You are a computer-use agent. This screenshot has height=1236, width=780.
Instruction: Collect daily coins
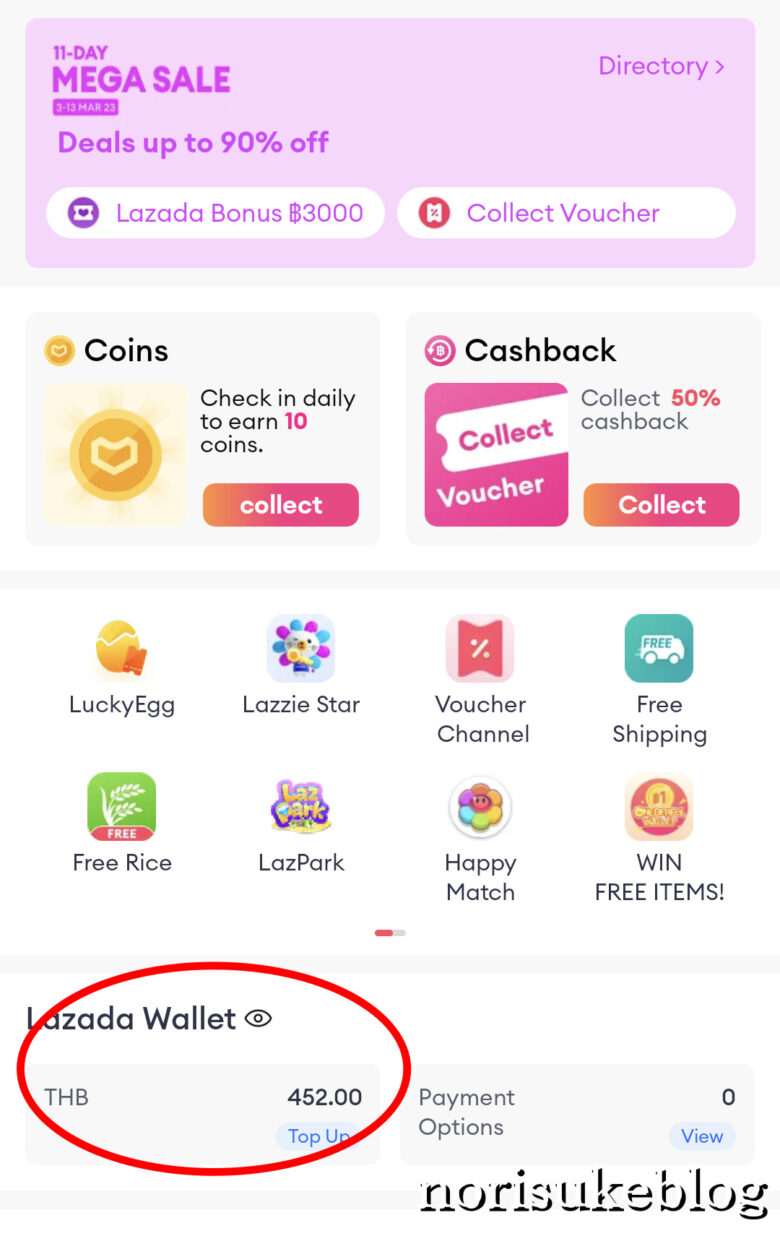[280, 505]
